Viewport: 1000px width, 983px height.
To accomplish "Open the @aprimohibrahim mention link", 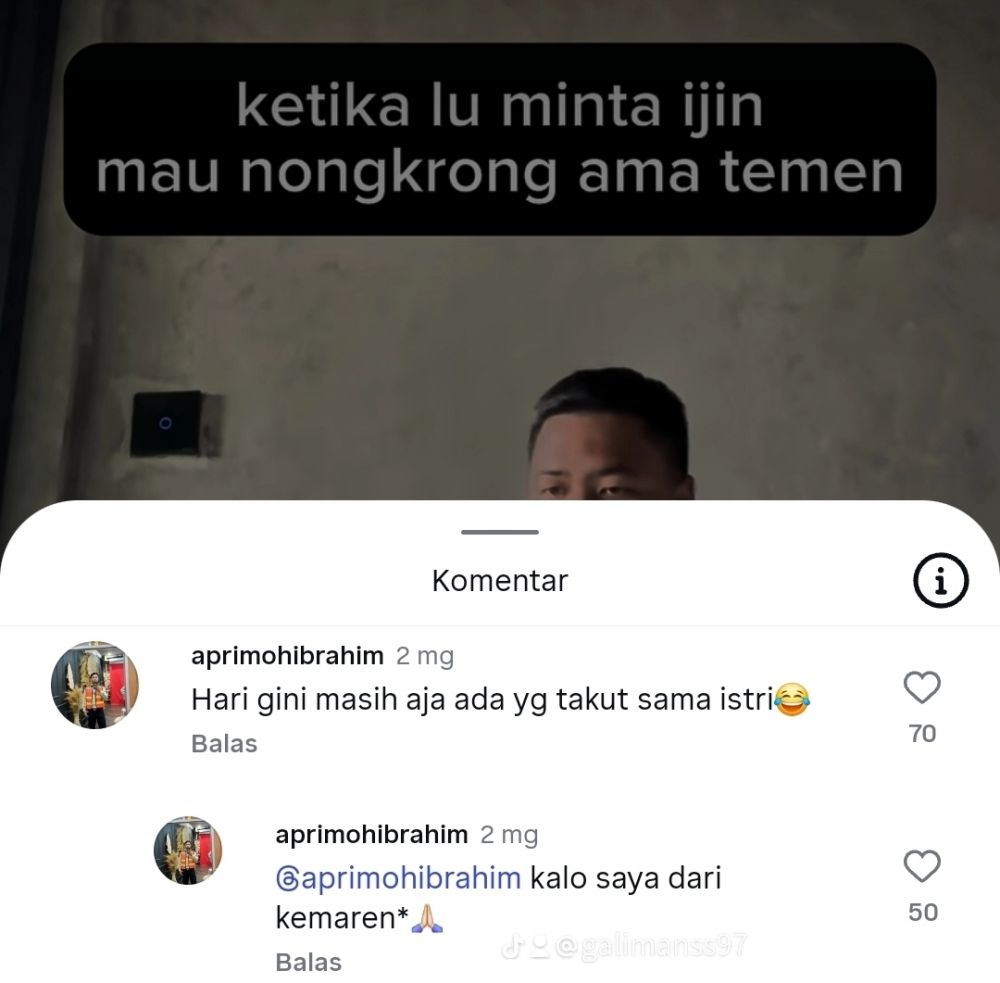I will point(398,878).
